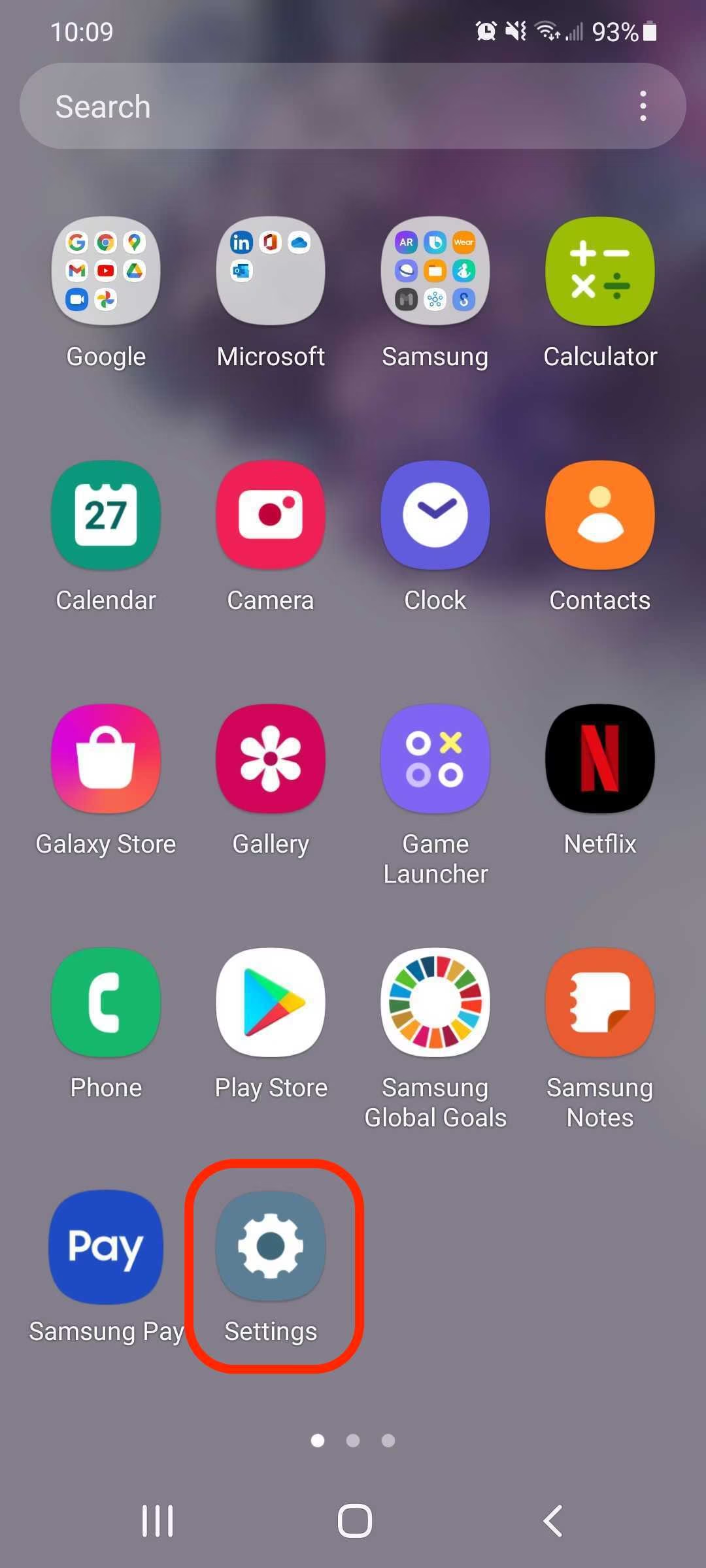Open the Settings app

[x=271, y=1246]
